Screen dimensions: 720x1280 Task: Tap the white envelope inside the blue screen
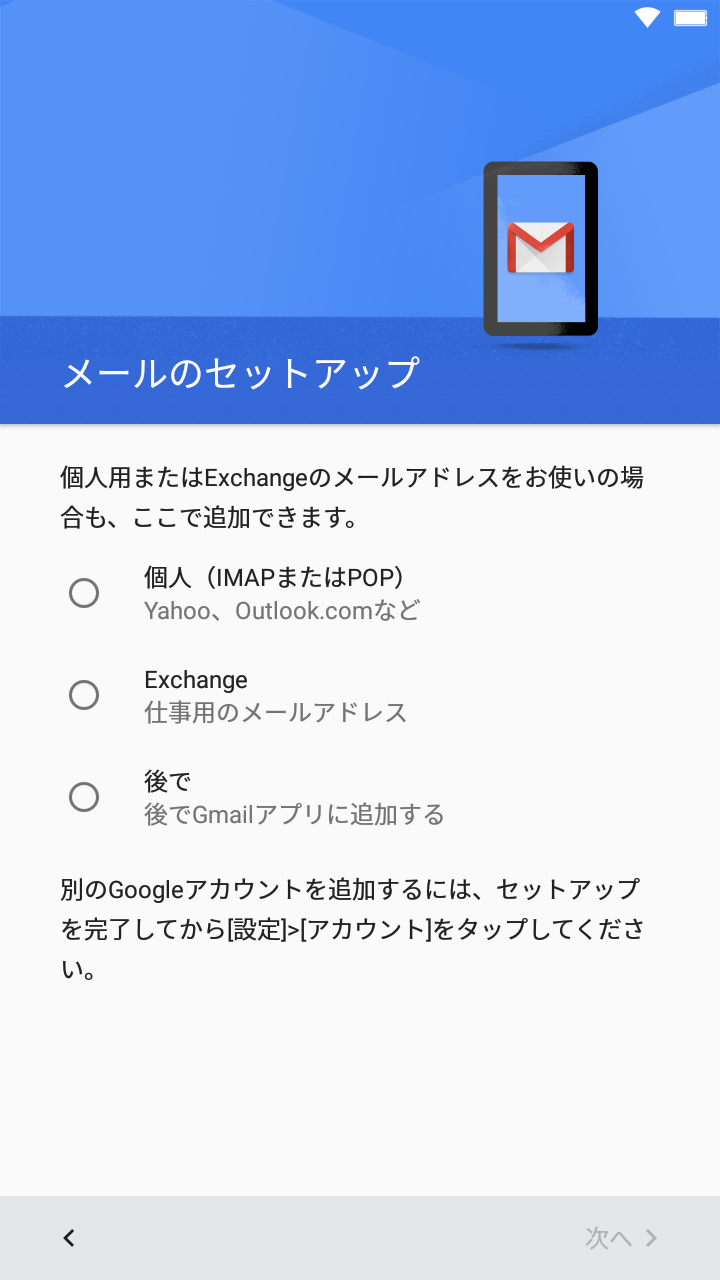pos(541,245)
